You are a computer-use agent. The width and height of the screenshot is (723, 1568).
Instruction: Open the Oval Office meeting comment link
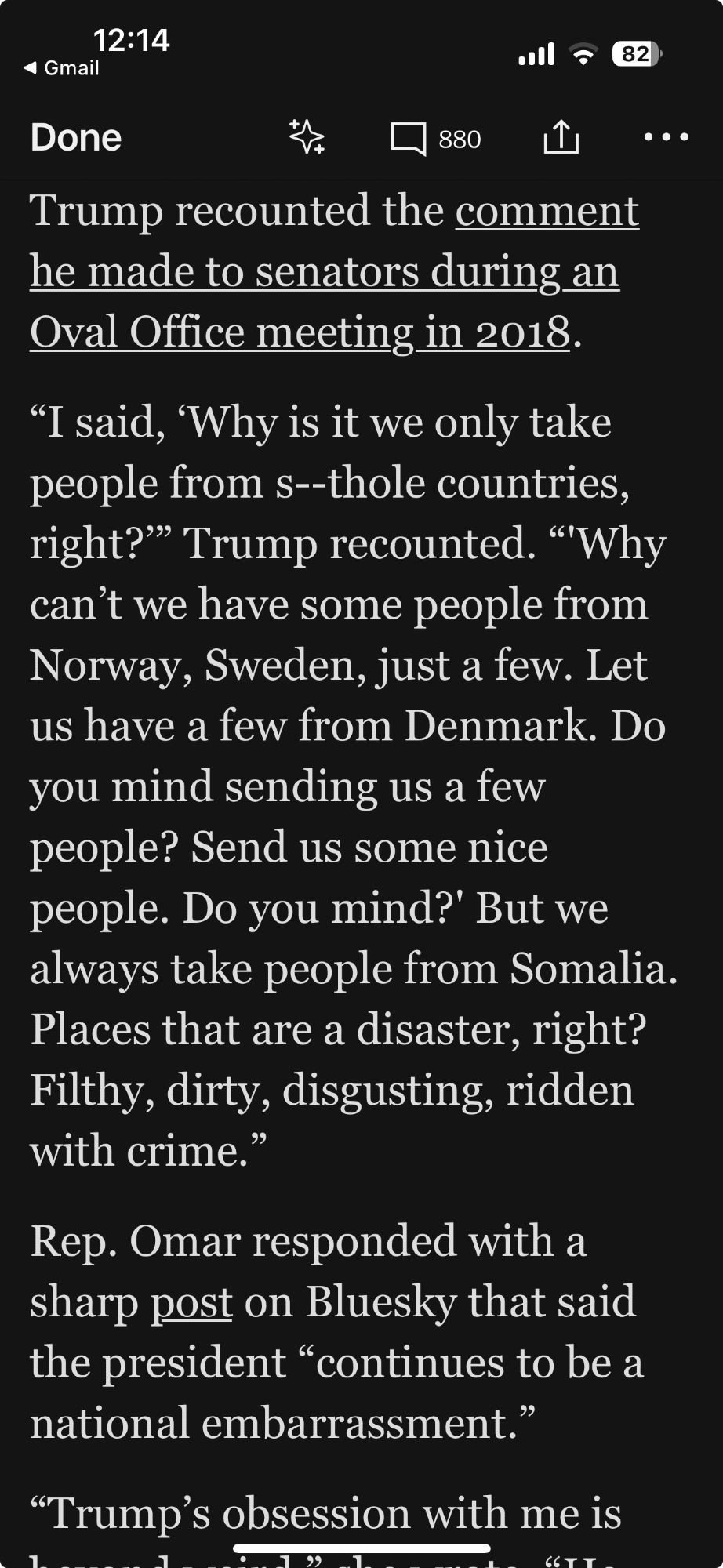324,272
